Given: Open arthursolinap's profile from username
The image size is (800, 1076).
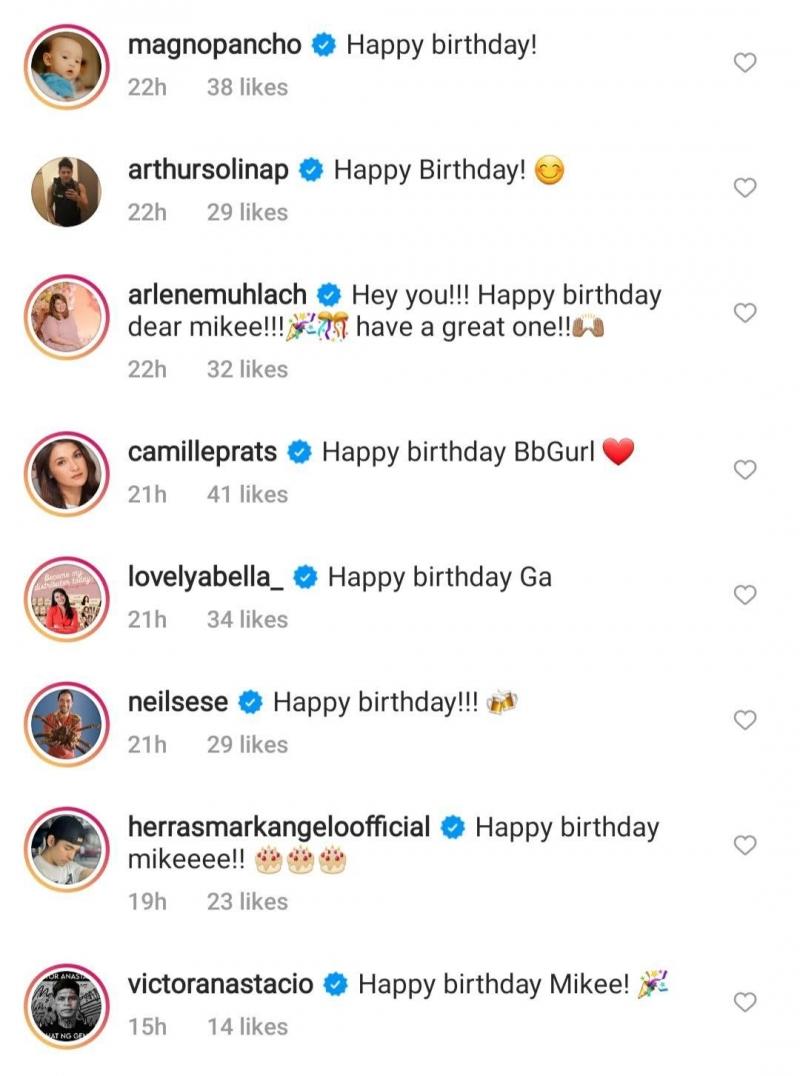Looking at the screenshot, I should pyautogui.click(x=208, y=171).
